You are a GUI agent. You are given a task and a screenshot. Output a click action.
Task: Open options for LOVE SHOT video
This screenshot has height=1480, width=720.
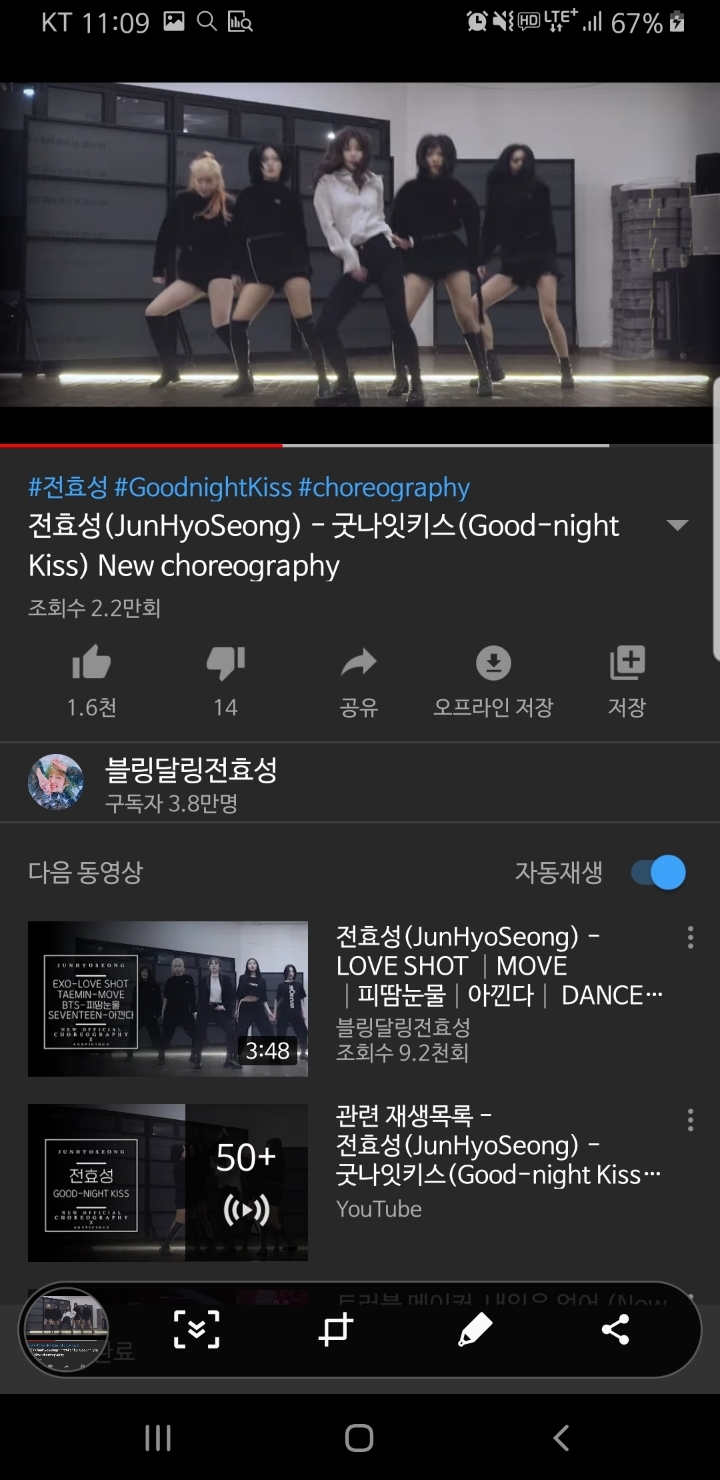690,938
